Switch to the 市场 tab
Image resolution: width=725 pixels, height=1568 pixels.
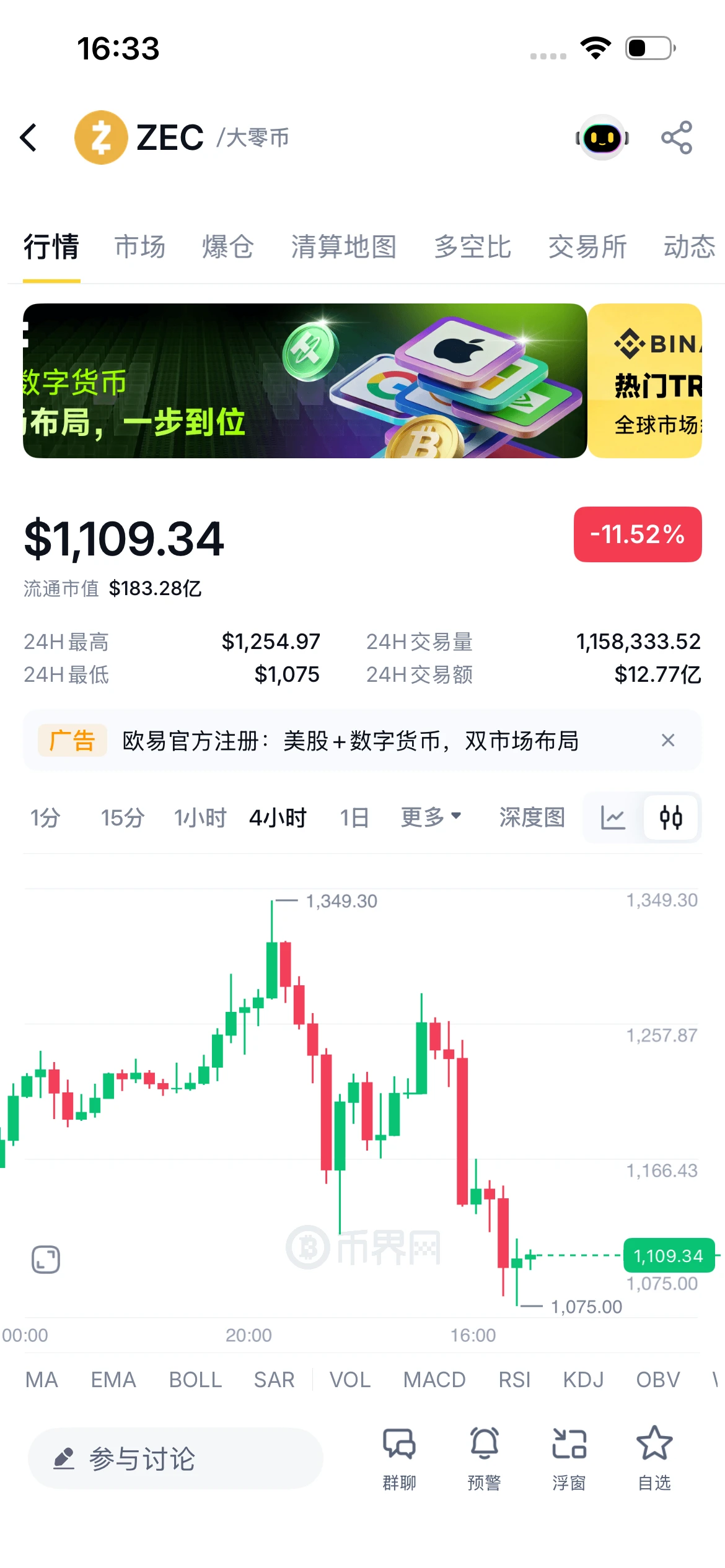point(140,246)
